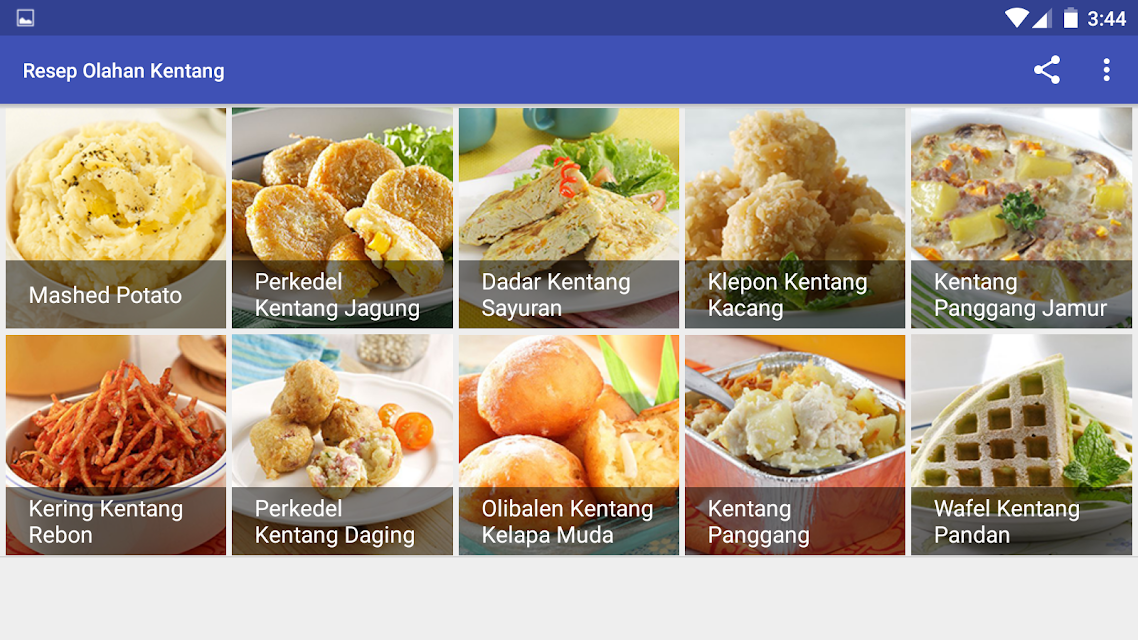View Perkedel Kentang Daging recipe
The image size is (1138, 640).
(343, 445)
